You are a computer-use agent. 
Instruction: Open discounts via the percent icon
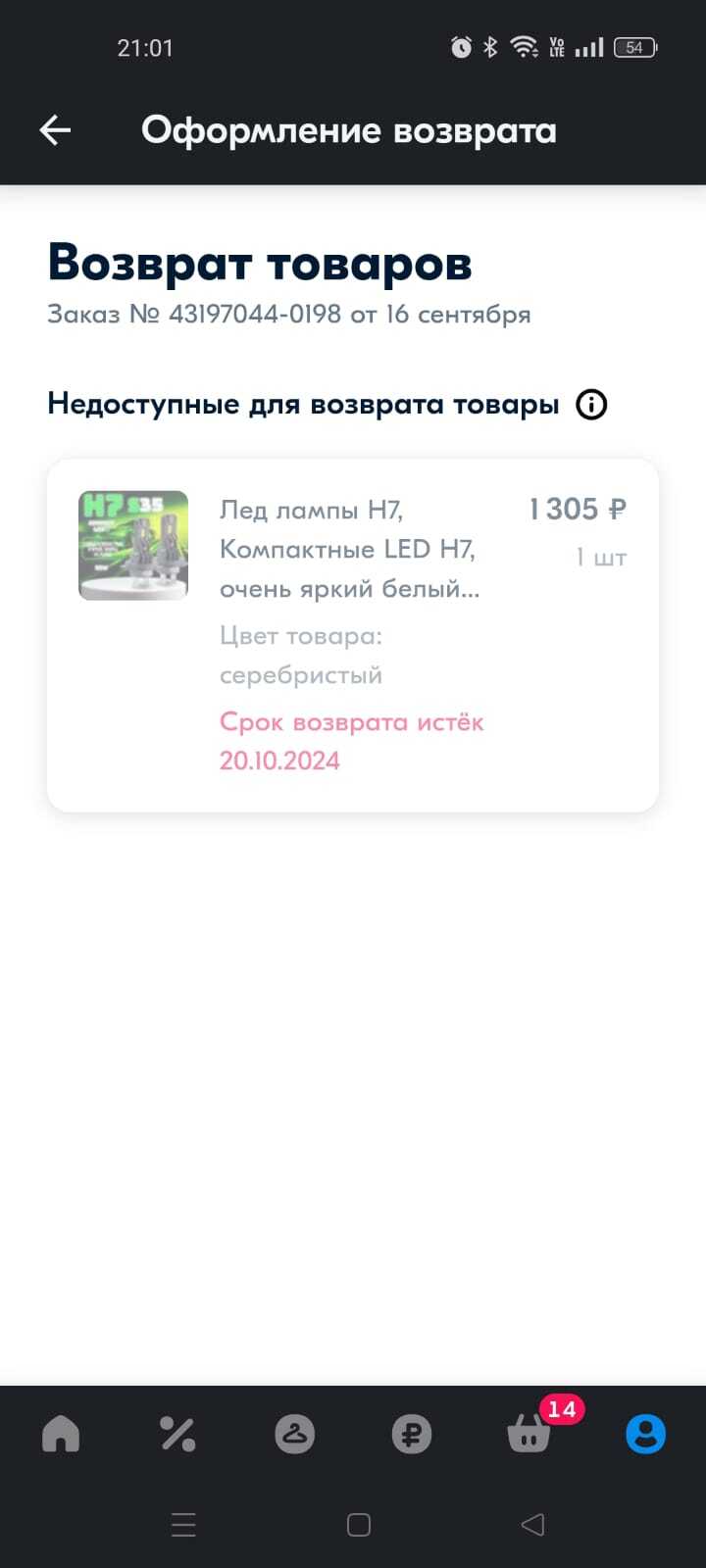coord(178,1434)
